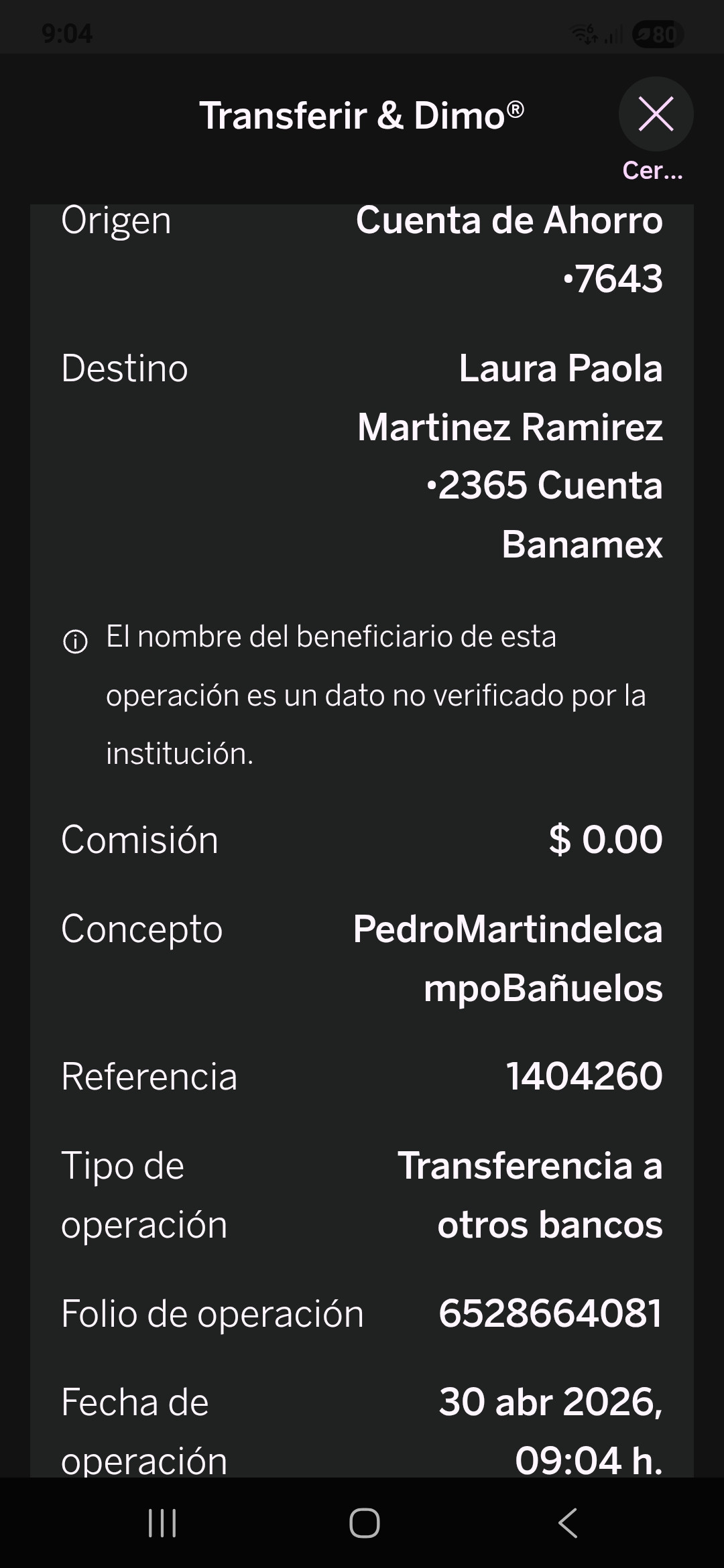Go back using the system back arrow

pyautogui.click(x=568, y=1522)
